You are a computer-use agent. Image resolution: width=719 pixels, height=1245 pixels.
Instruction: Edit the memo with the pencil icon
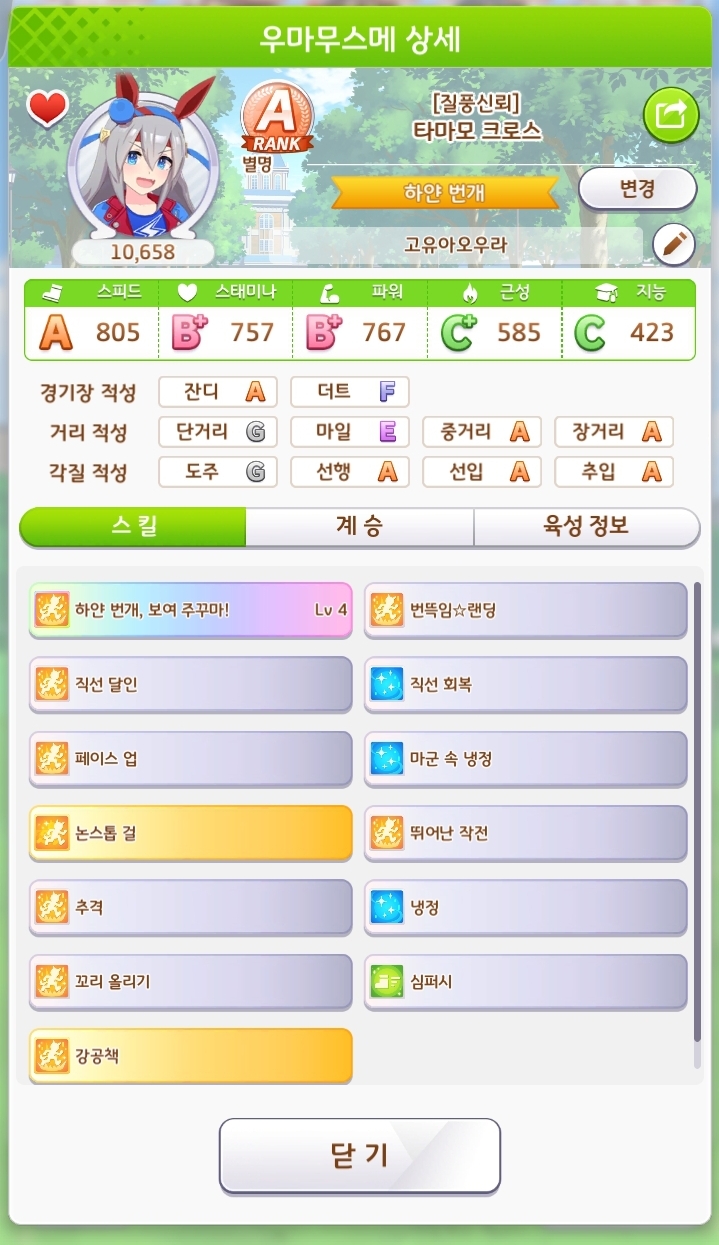[673, 245]
